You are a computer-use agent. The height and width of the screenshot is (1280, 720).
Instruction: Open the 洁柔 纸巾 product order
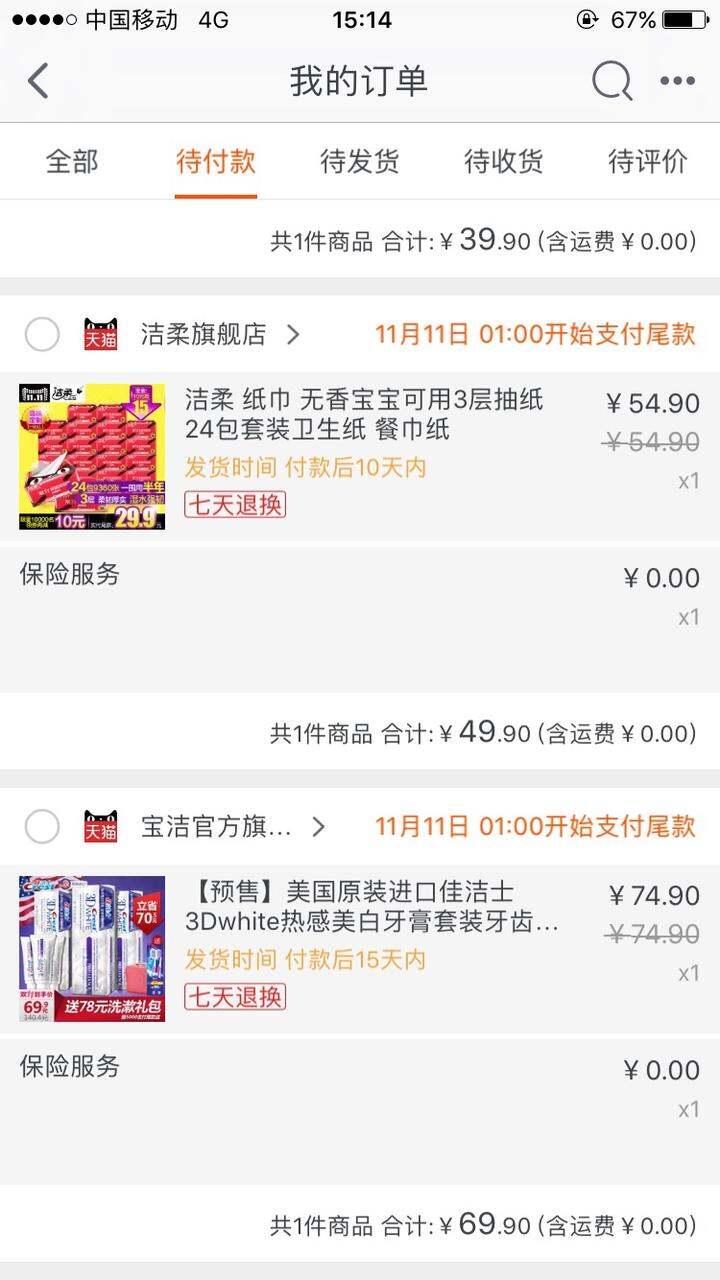click(x=360, y=456)
